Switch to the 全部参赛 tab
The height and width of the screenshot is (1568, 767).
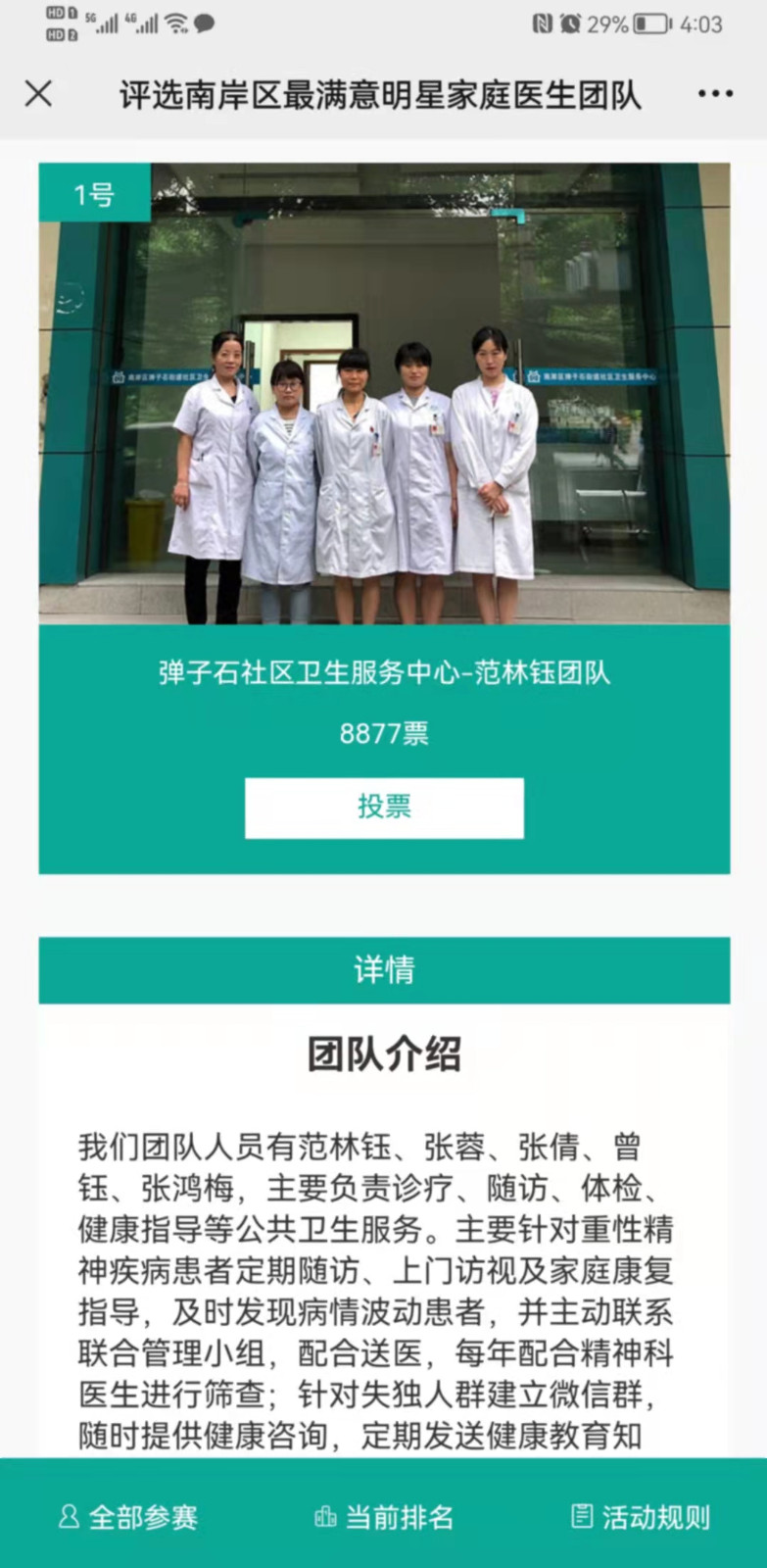tap(128, 1517)
